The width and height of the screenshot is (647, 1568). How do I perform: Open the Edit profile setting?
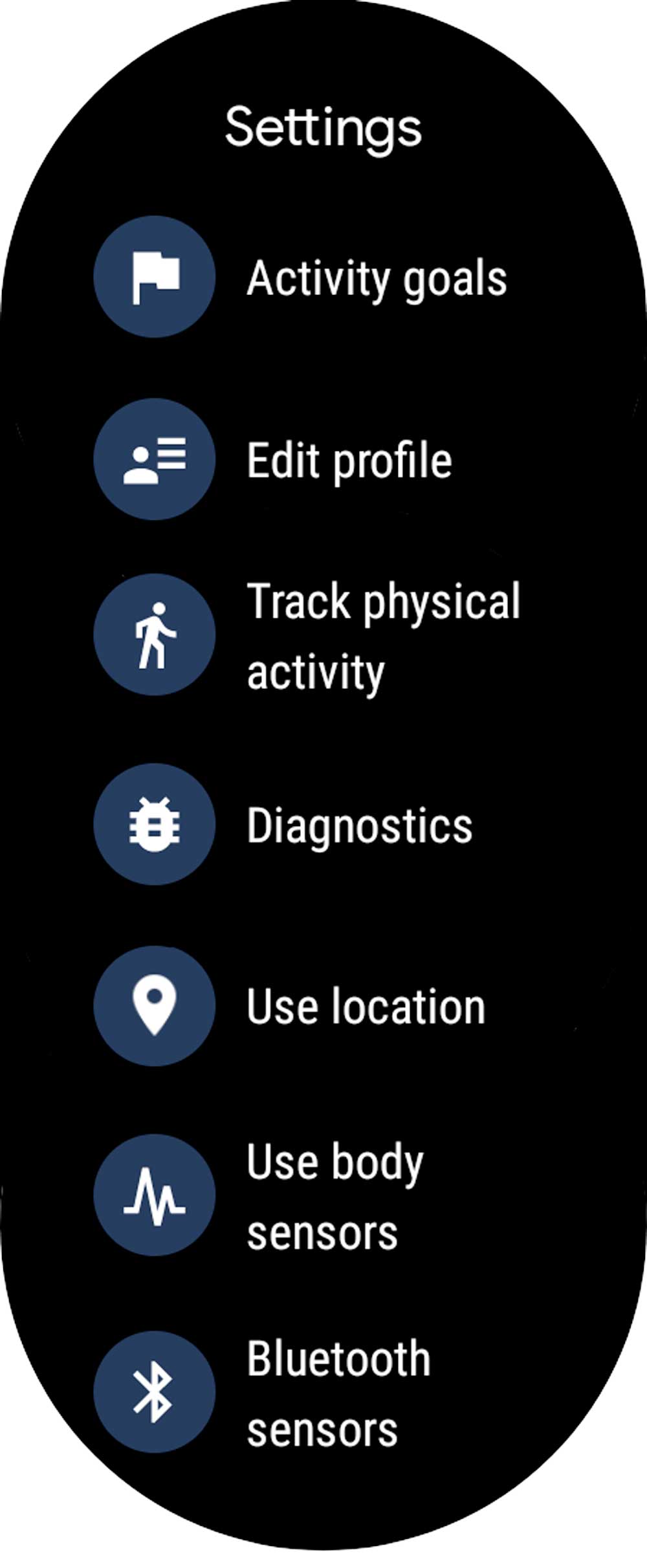tap(349, 461)
